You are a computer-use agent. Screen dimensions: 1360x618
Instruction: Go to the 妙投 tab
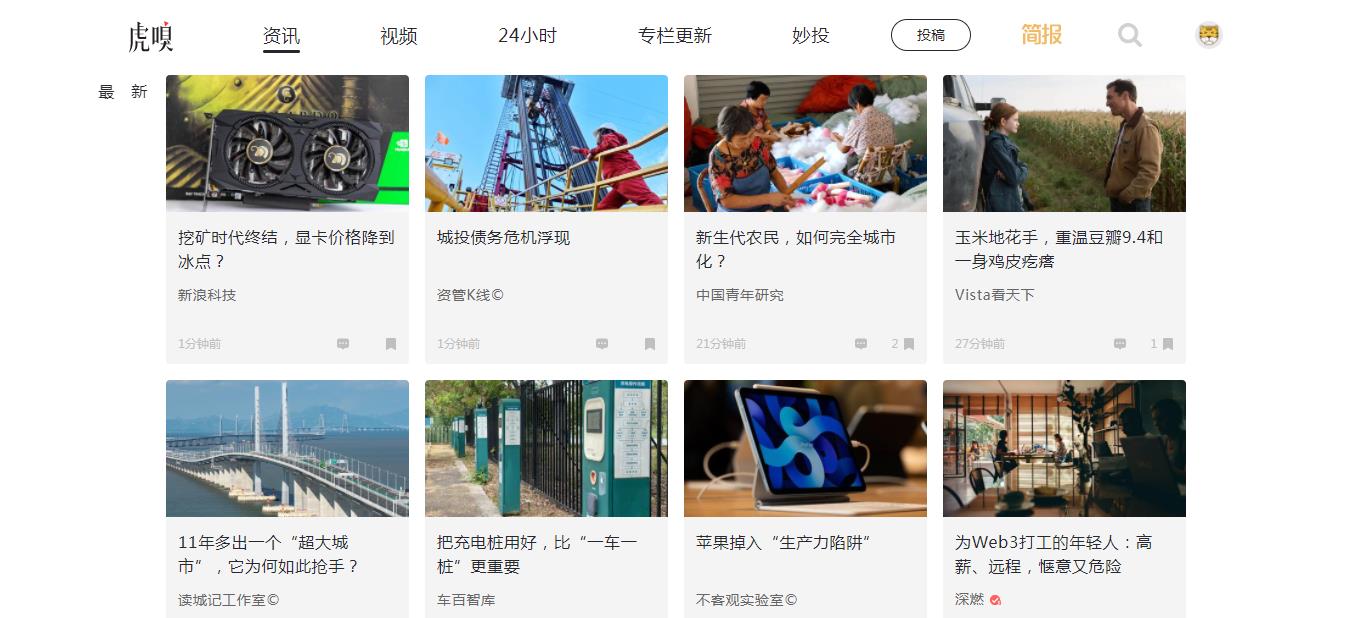tap(810, 36)
